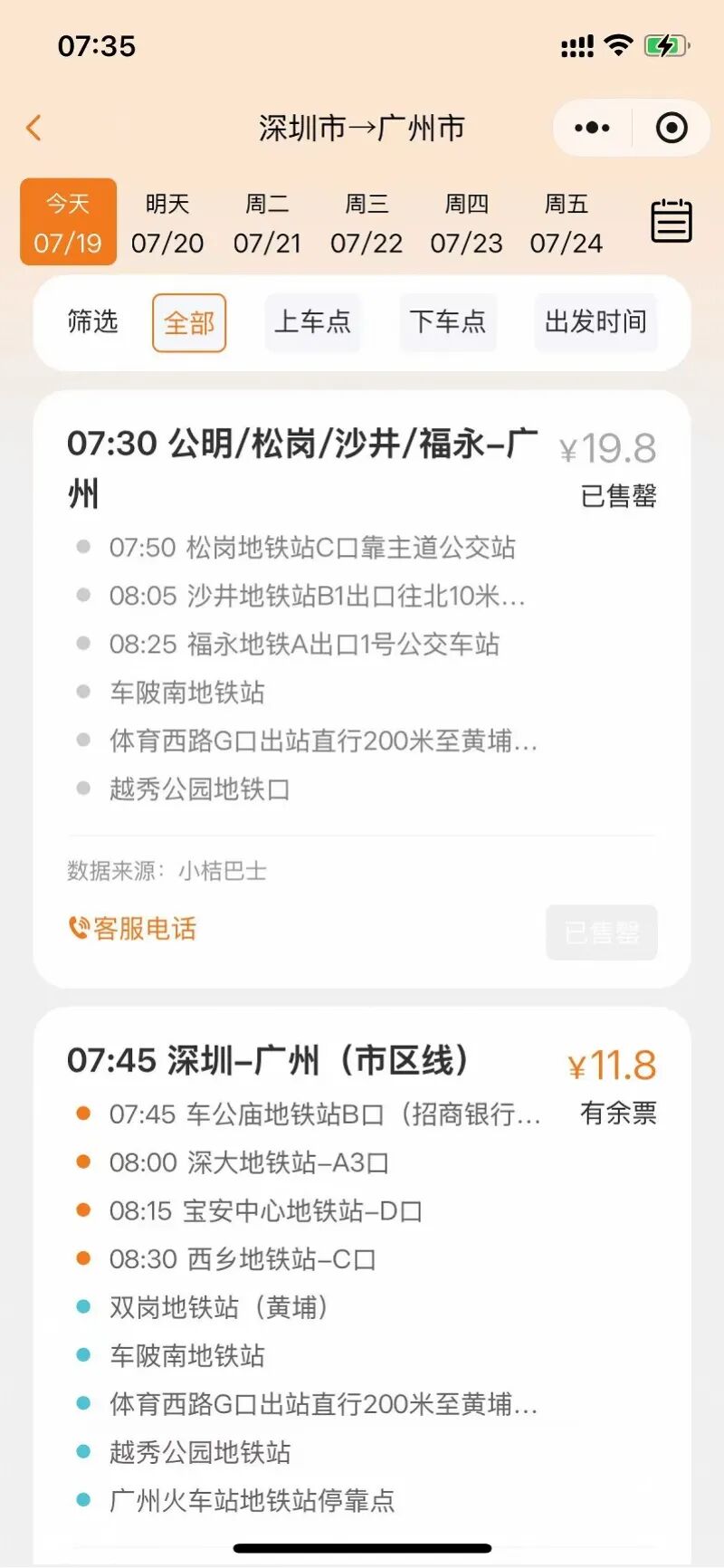Image resolution: width=724 pixels, height=1568 pixels.
Task: Pick Thursday 07/23 departures
Action: pos(466,224)
